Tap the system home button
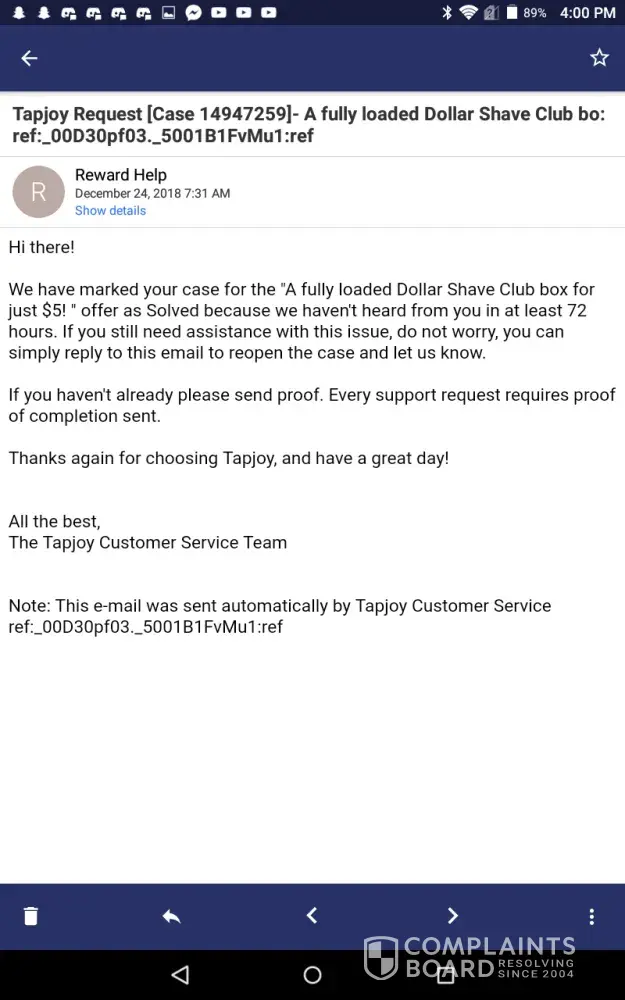Screen dimensions: 625x1000 point(312,975)
